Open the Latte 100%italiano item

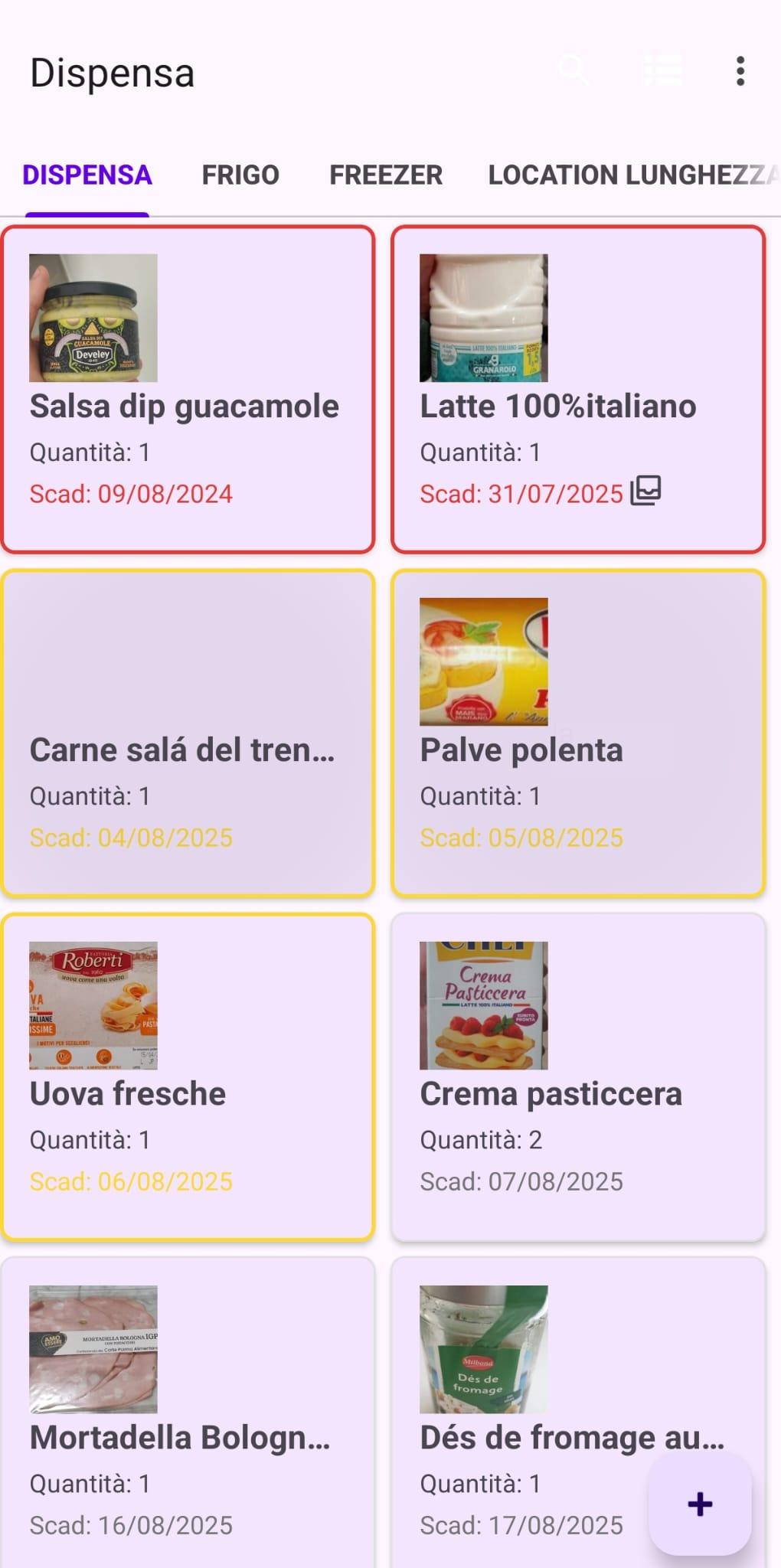coord(578,389)
